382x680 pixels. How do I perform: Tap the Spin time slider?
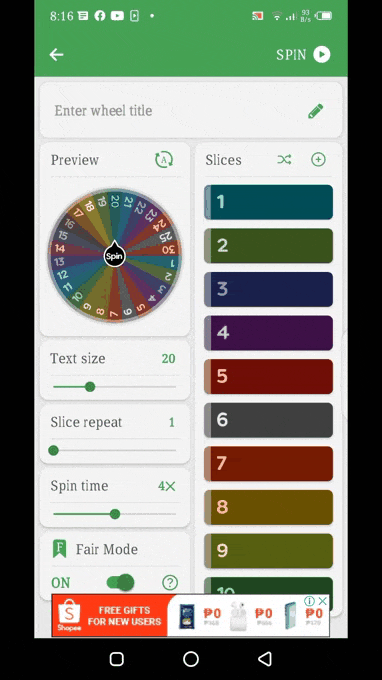tap(114, 514)
